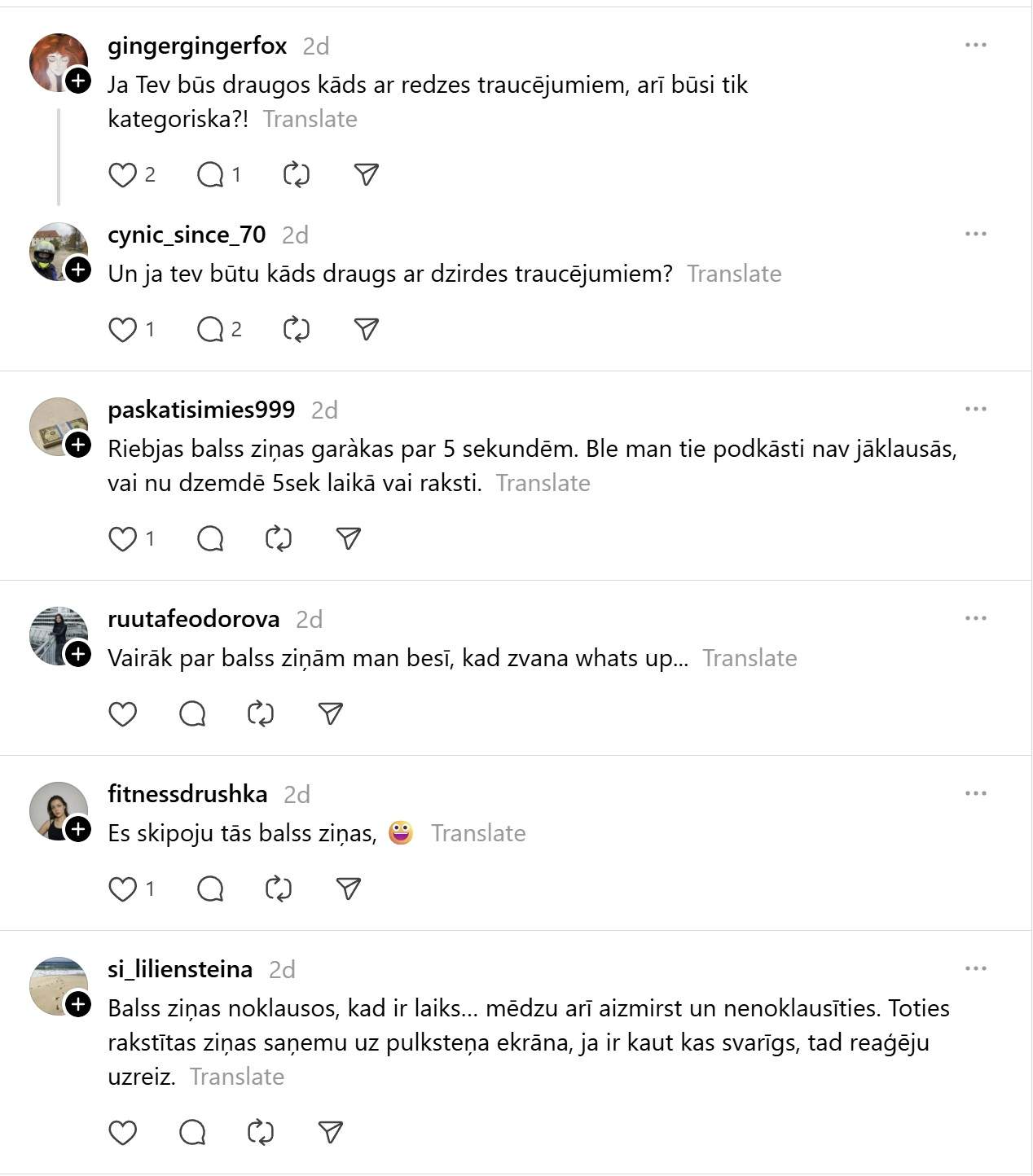Translate ruutafeodorova's comment
1033x1176 pixels.
[749, 658]
